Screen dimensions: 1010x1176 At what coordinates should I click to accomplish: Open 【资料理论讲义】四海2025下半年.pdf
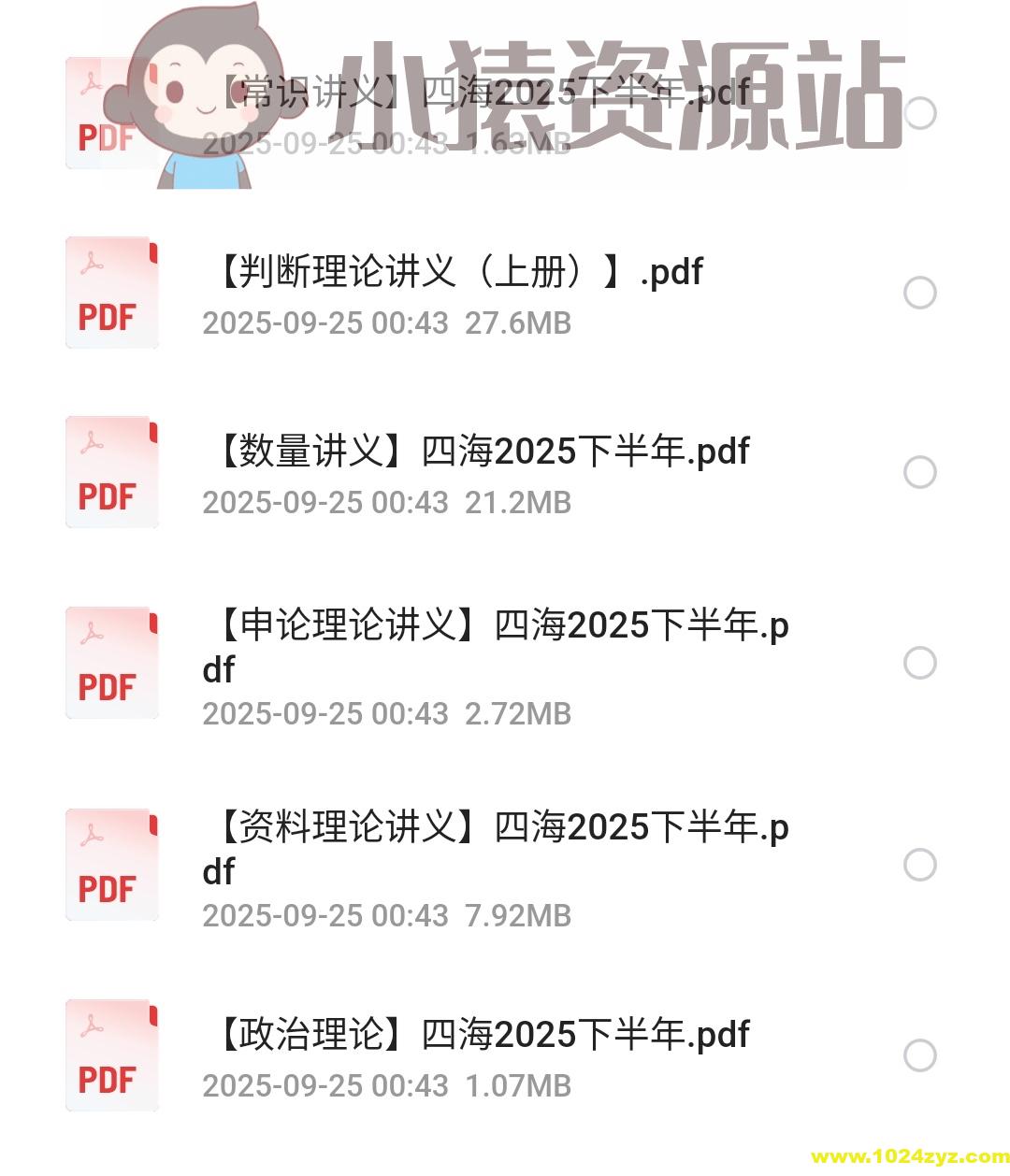pos(496,848)
